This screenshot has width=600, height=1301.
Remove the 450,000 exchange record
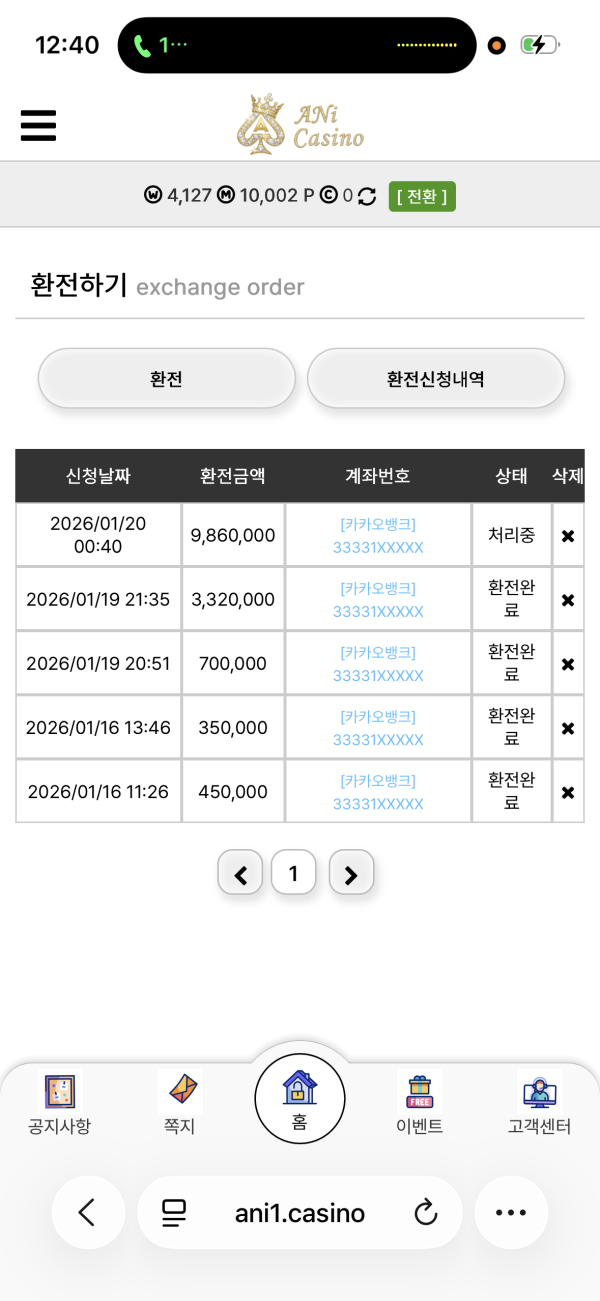(x=567, y=792)
